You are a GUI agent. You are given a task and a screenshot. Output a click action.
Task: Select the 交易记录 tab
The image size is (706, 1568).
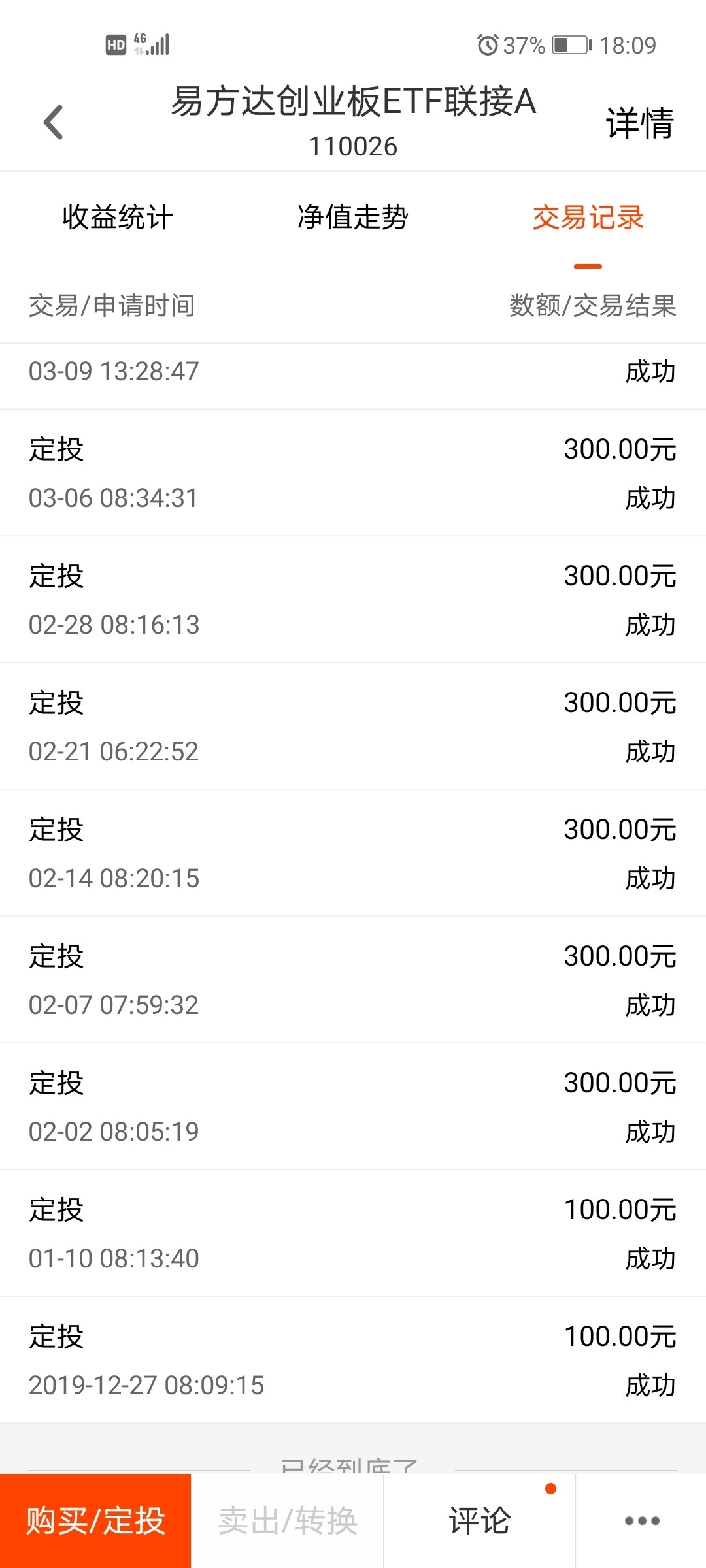[x=588, y=218]
